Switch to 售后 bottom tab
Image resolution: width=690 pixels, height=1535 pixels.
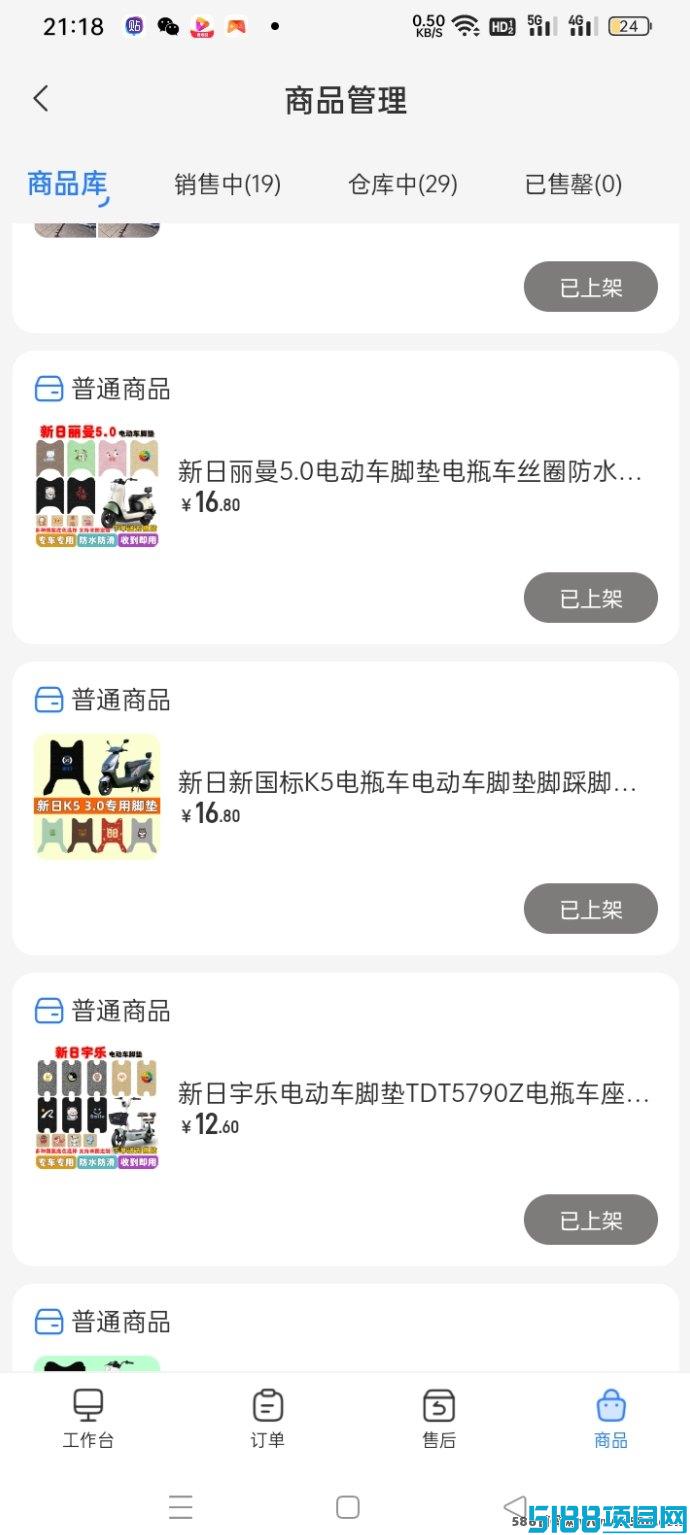point(439,1418)
